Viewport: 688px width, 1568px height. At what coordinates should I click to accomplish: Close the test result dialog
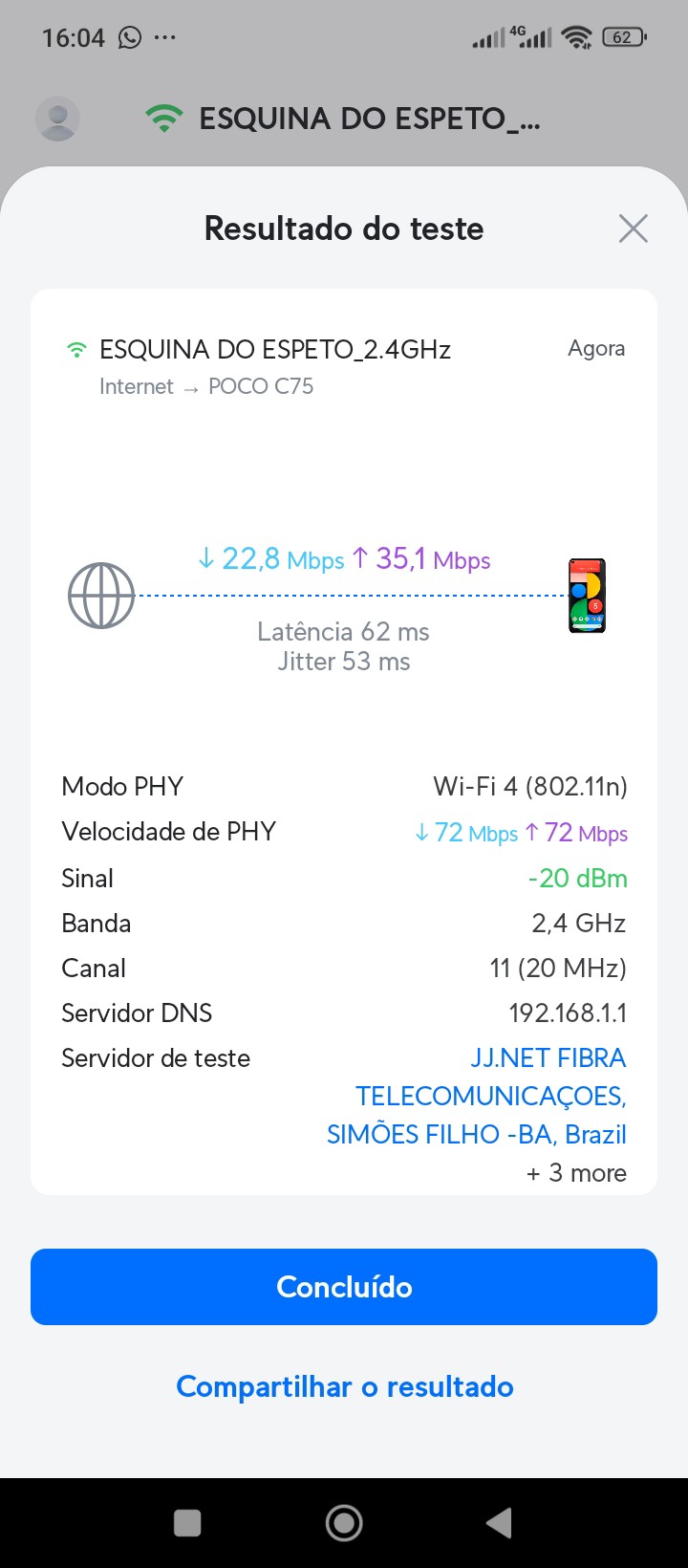tap(633, 229)
